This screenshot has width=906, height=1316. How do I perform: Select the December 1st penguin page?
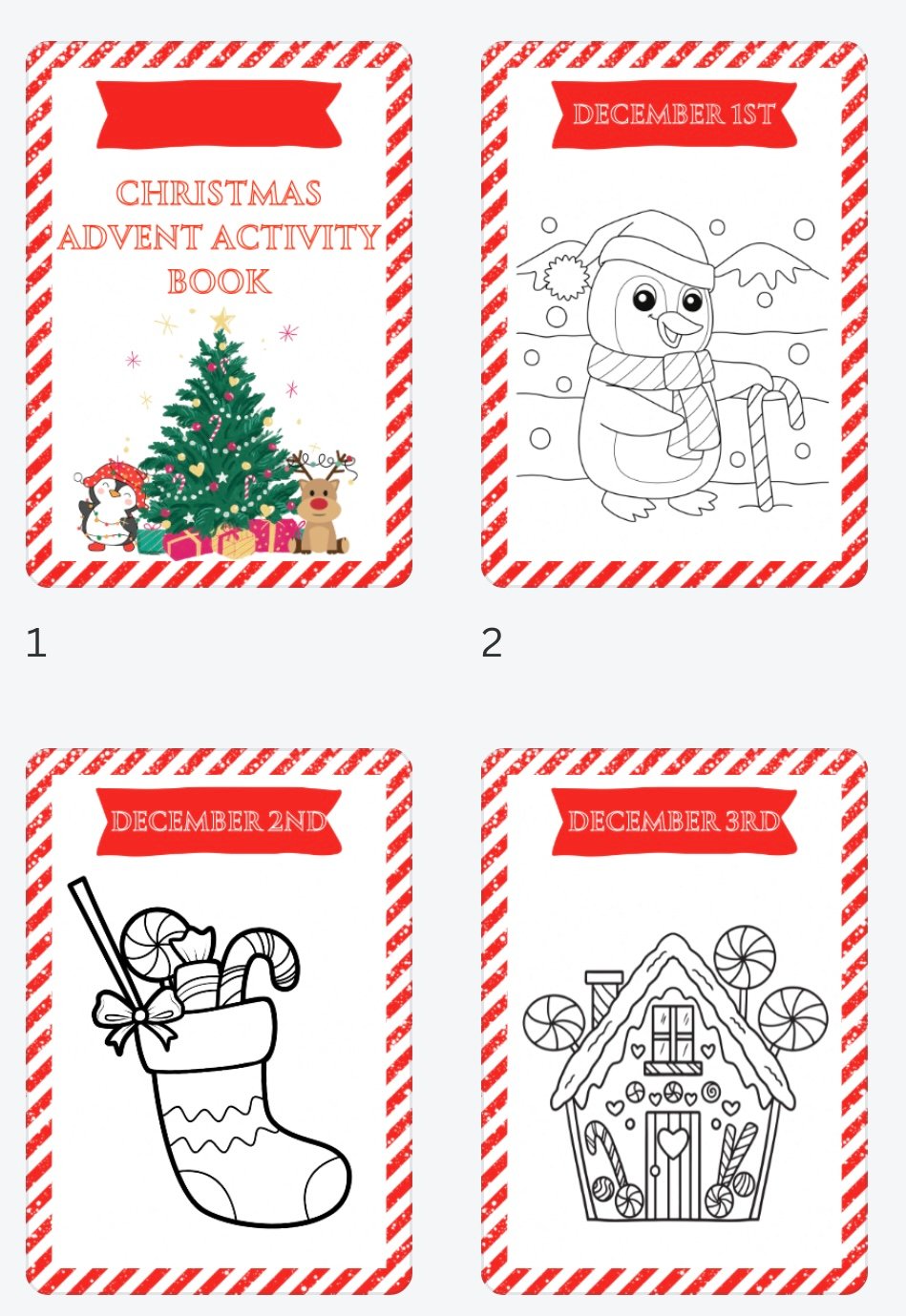click(674, 315)
